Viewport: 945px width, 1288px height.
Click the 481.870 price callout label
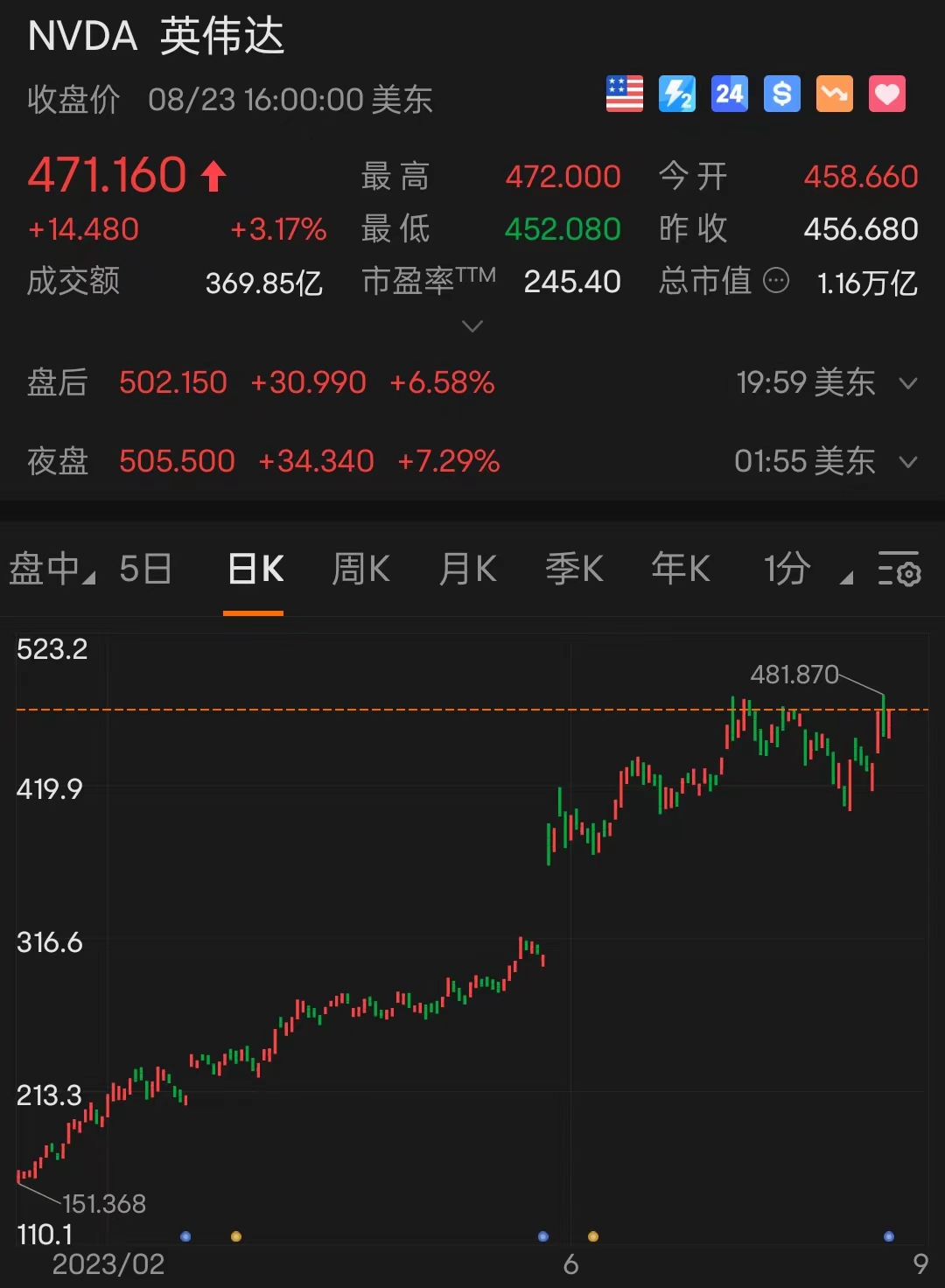click(796, 675)
